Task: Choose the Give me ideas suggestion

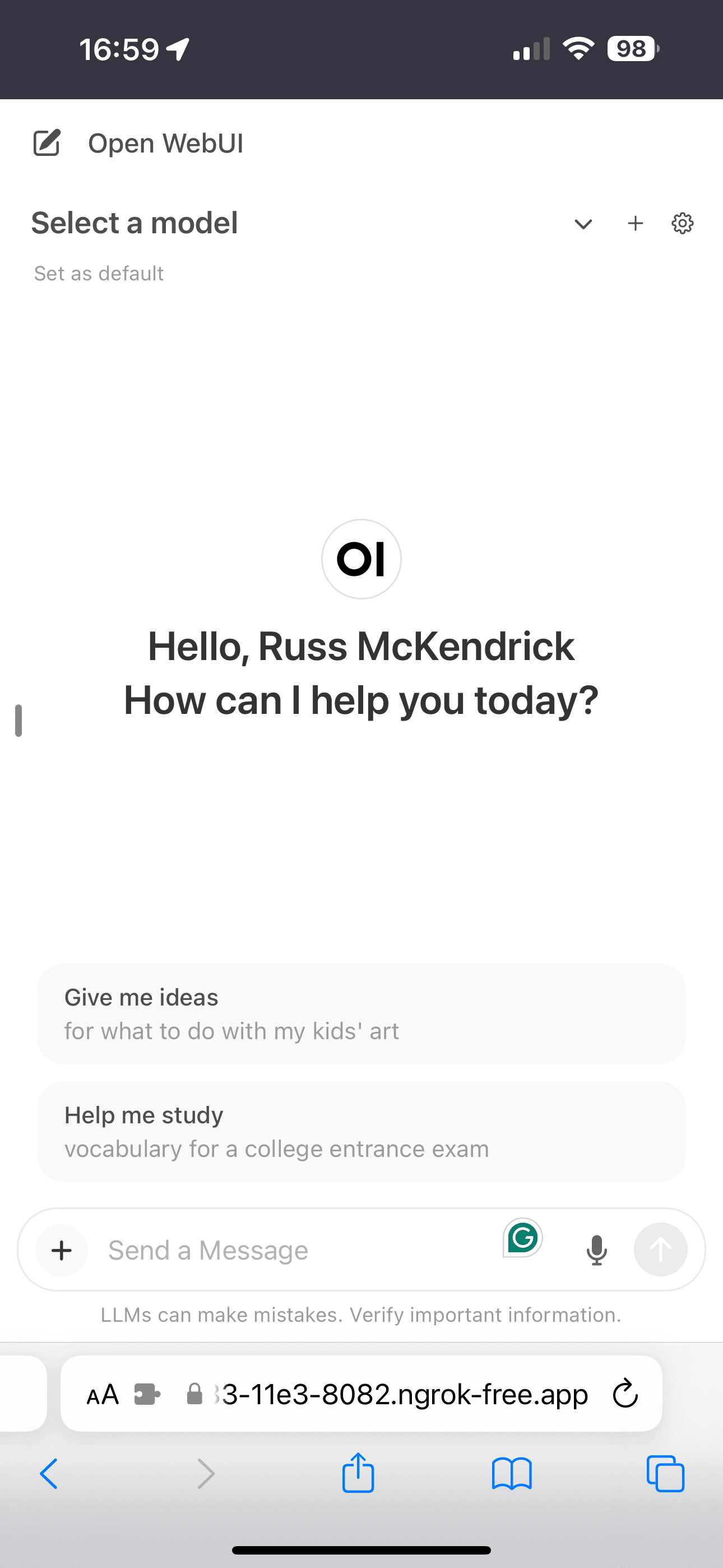Action: tap(361, 1013)
